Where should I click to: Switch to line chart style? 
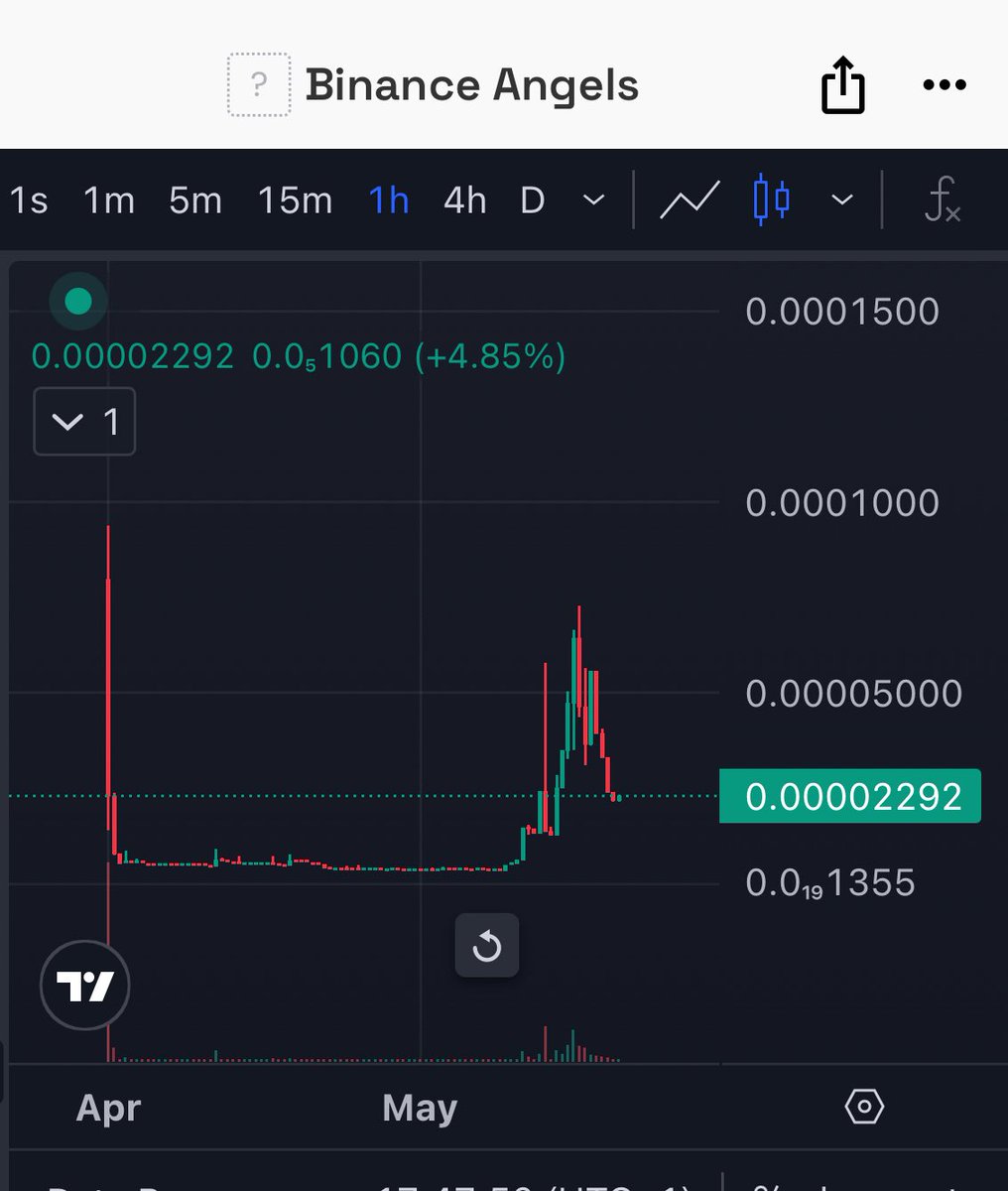[690, 200]
